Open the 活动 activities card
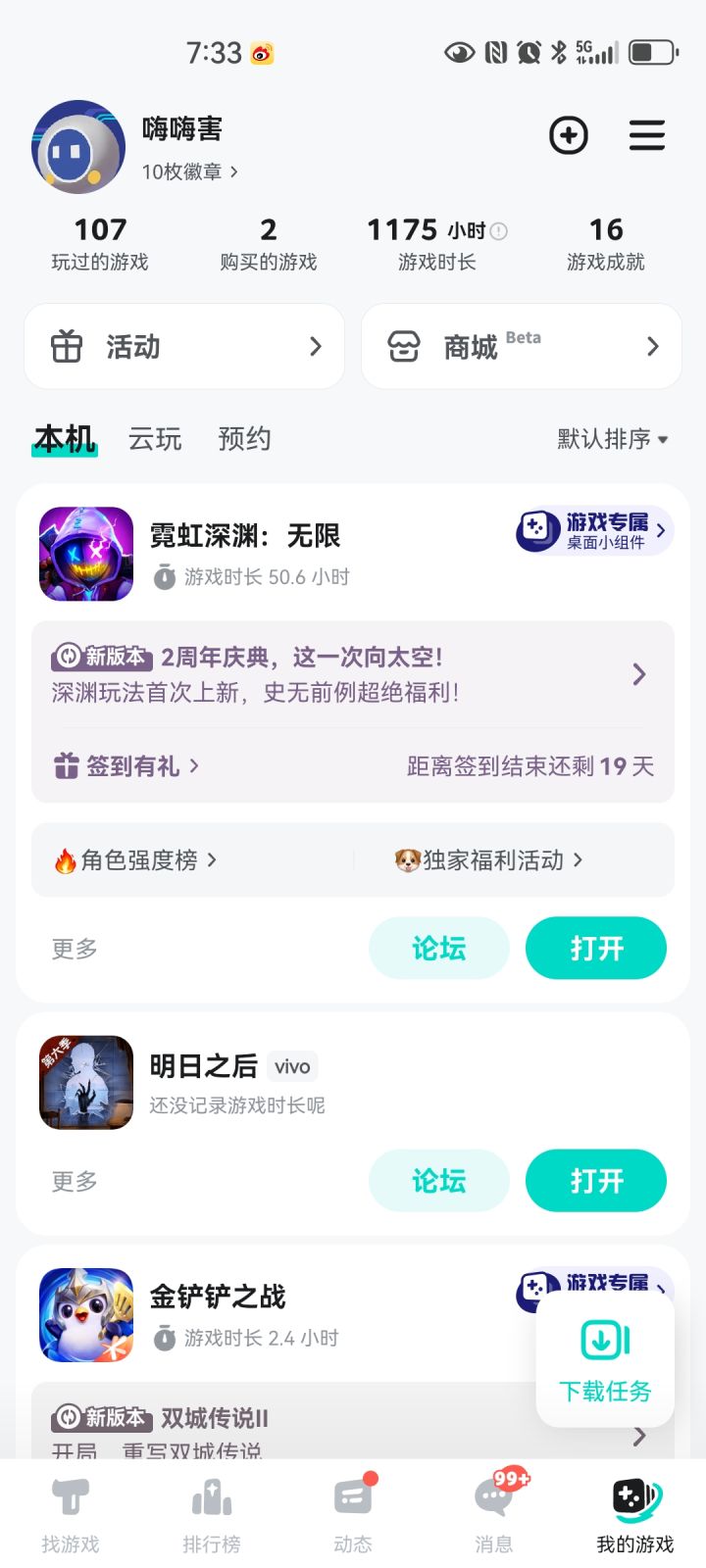 184,346
